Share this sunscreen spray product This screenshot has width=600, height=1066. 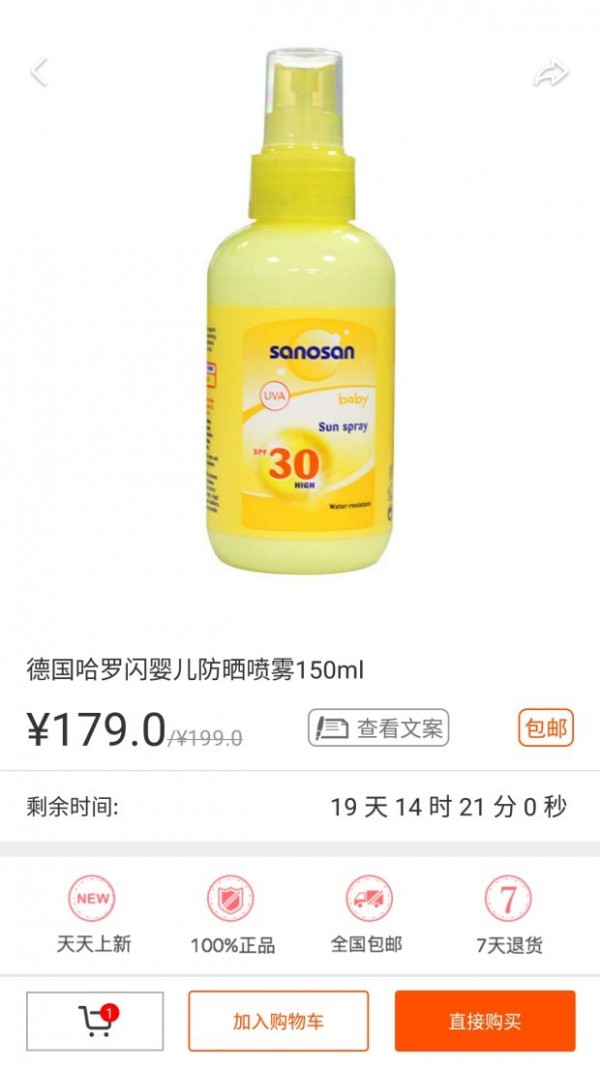click(x=550, y=73)
